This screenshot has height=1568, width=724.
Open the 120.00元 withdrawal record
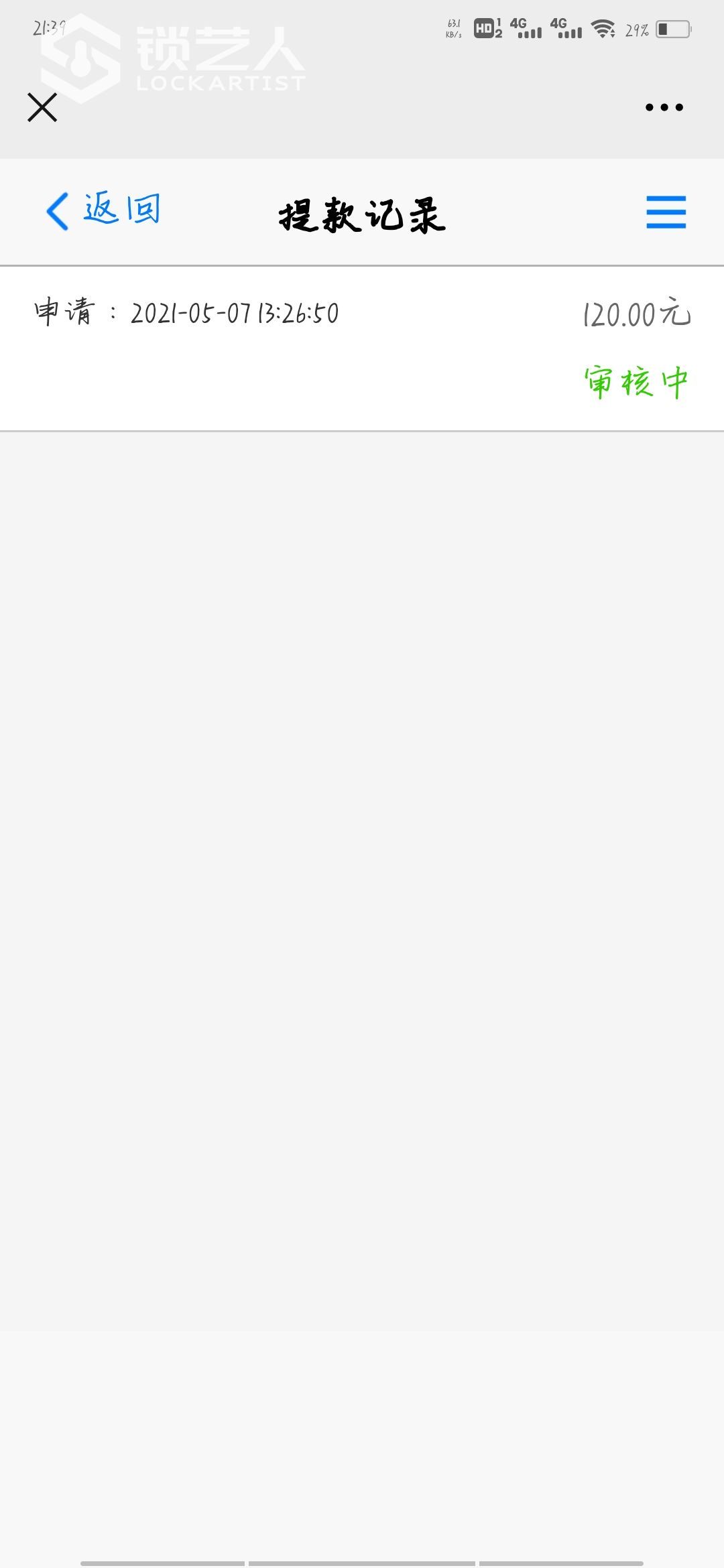[362, 347]
